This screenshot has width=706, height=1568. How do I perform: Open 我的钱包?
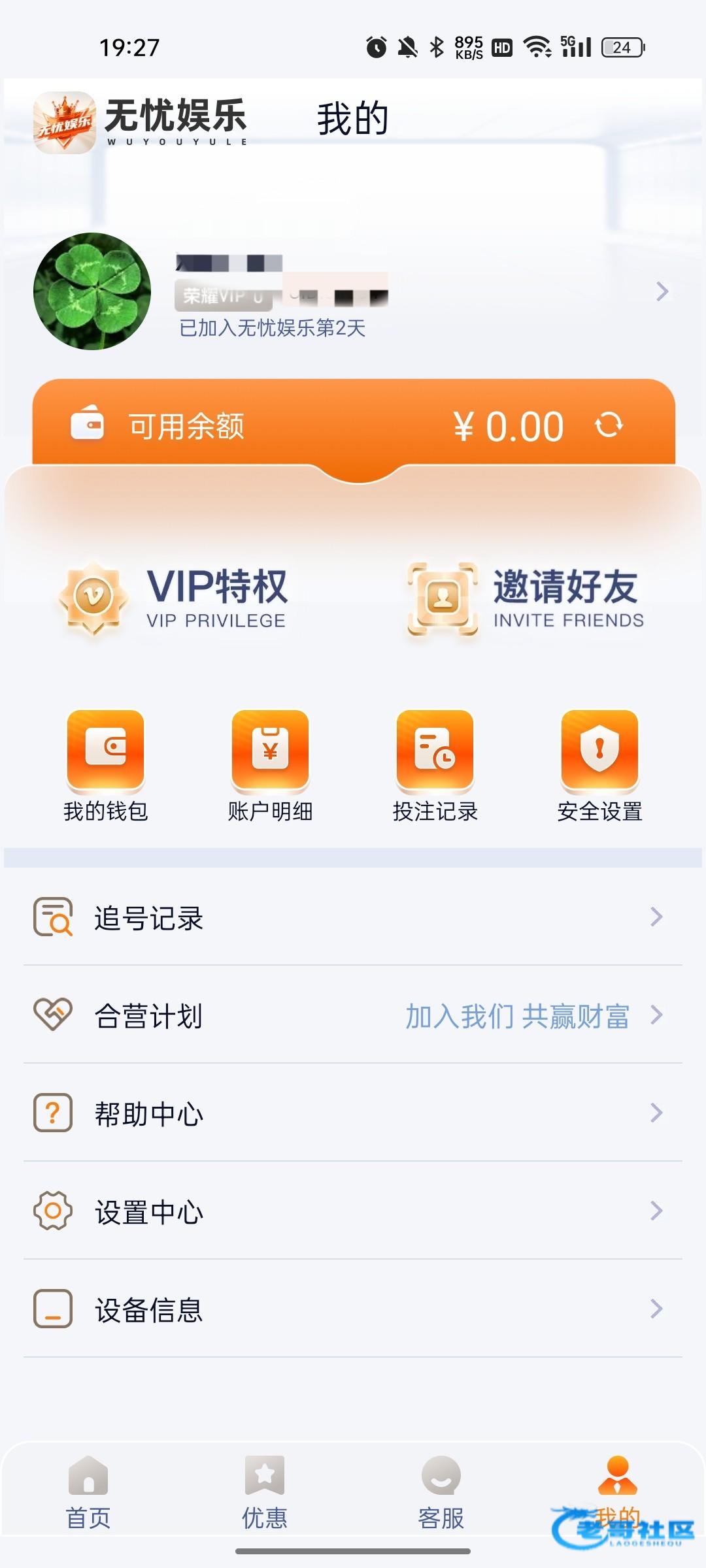(106, 766)
